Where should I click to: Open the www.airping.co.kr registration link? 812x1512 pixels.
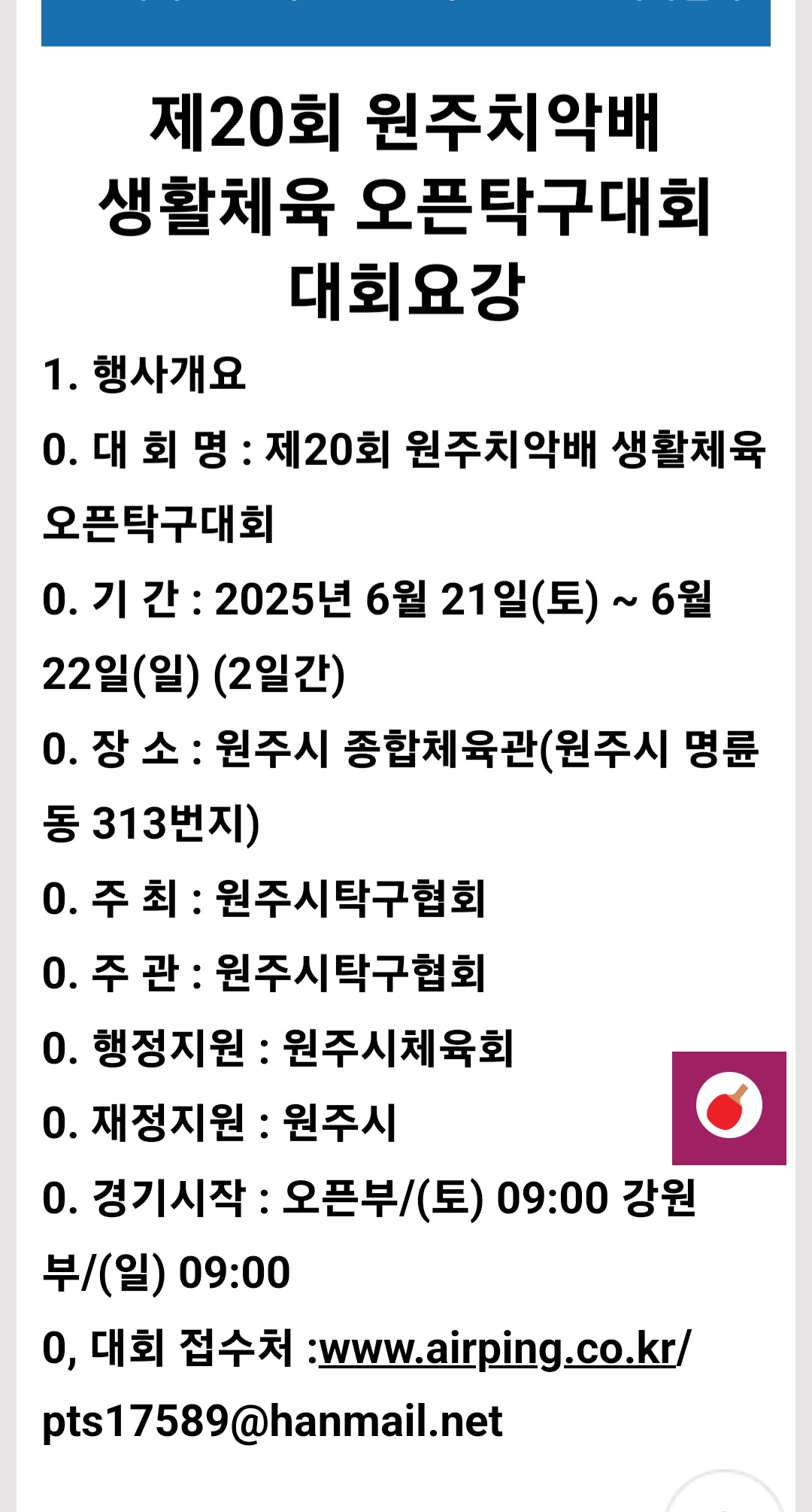click(x=498, y=1349)
